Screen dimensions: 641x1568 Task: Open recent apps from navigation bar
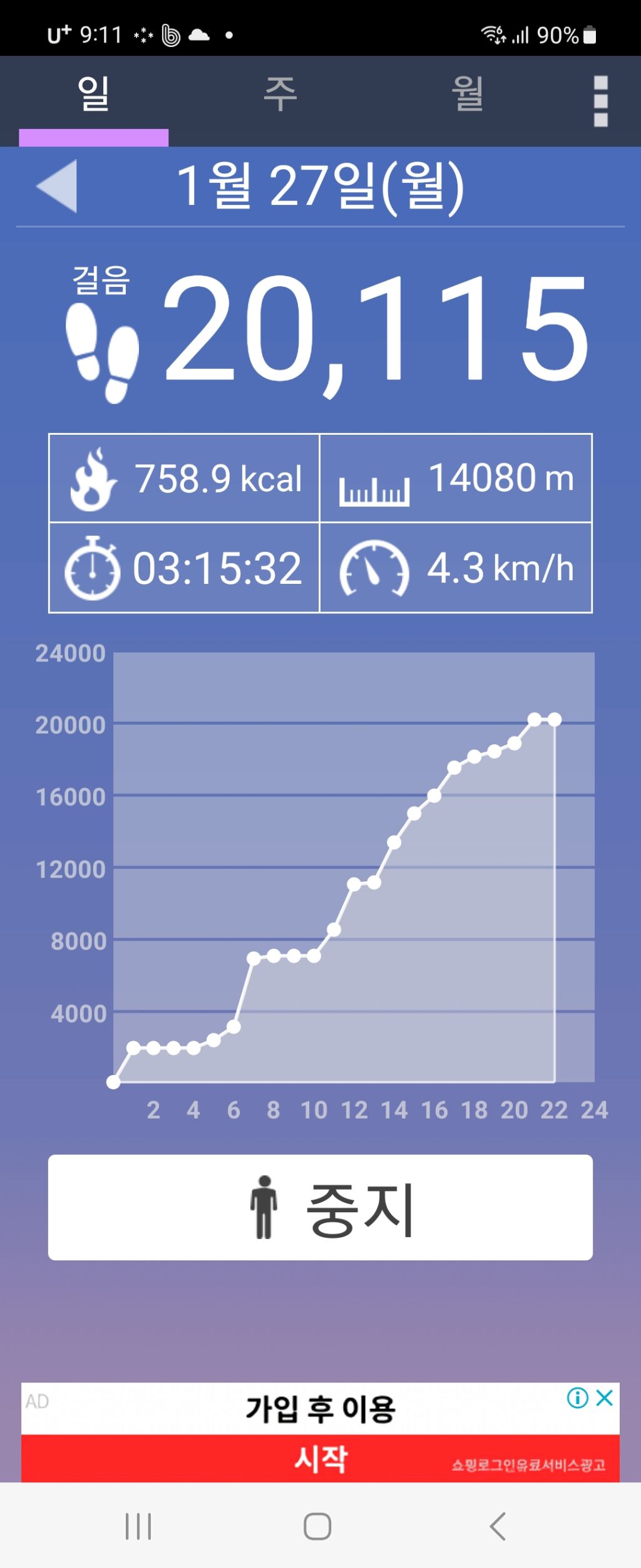[138, 1526]
